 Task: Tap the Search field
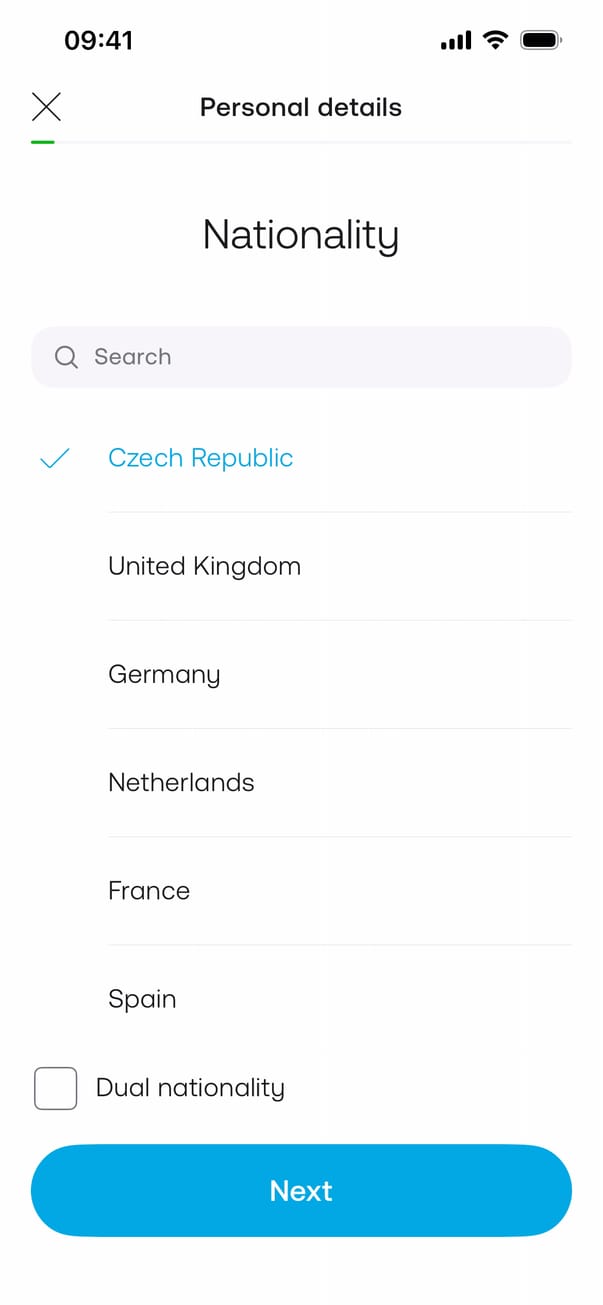(301, 357)
